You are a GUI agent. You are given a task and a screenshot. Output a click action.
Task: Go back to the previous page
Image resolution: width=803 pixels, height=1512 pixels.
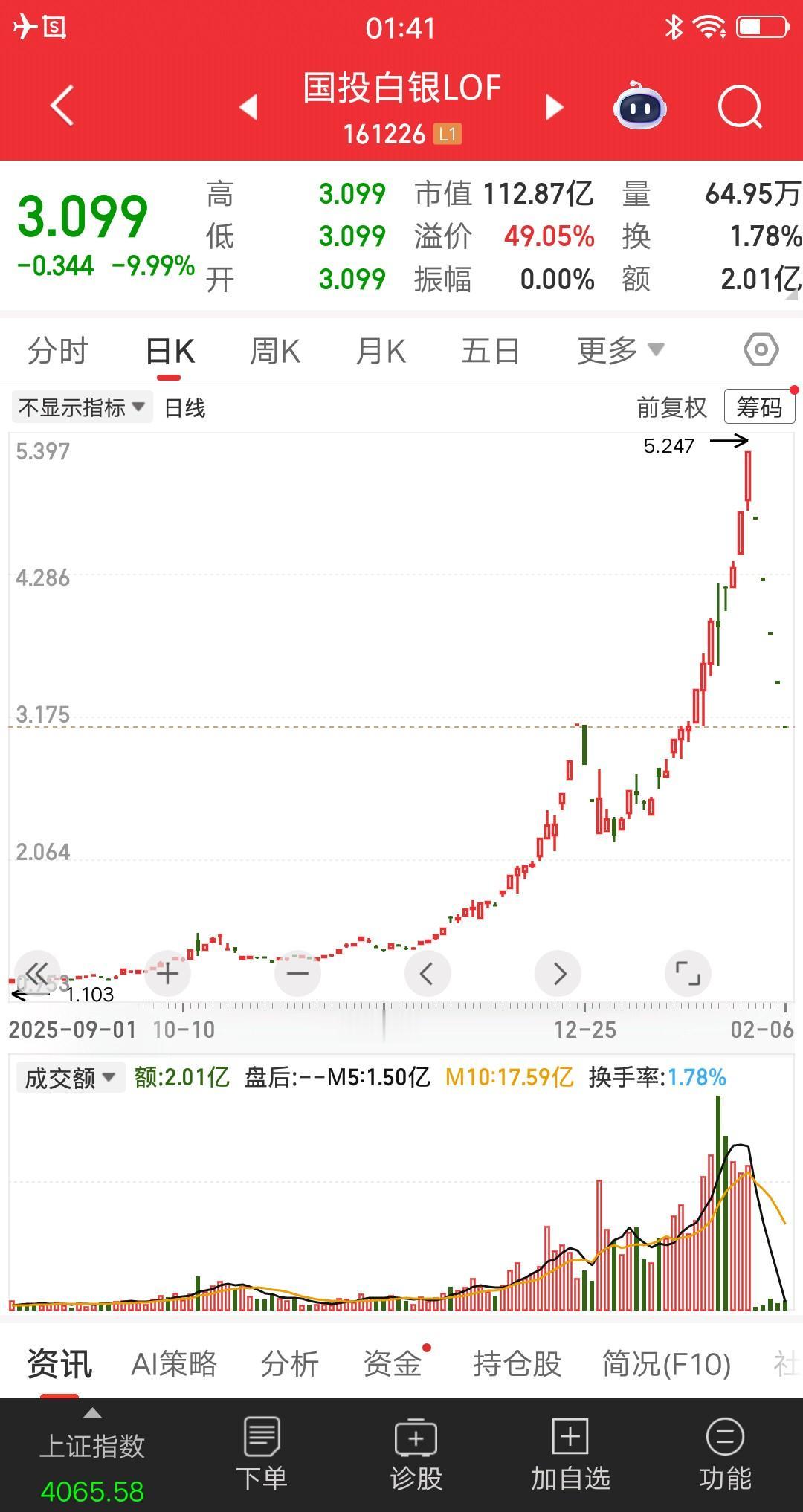pos(62,106)
